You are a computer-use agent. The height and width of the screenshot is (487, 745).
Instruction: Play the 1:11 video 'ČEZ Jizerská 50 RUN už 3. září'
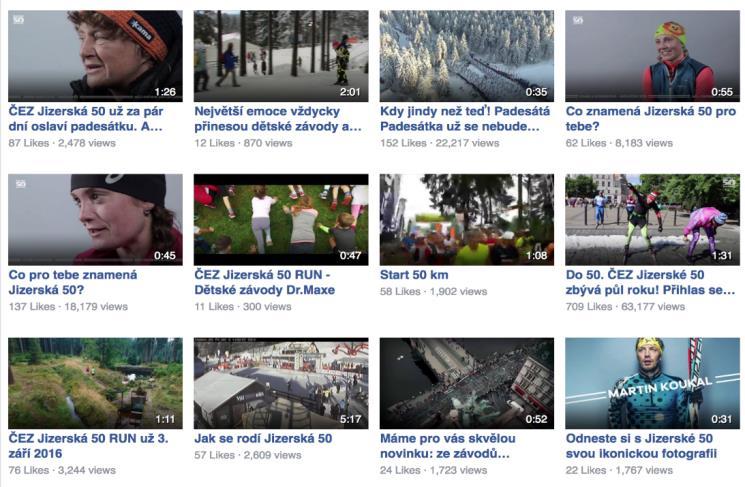point(95,383)
